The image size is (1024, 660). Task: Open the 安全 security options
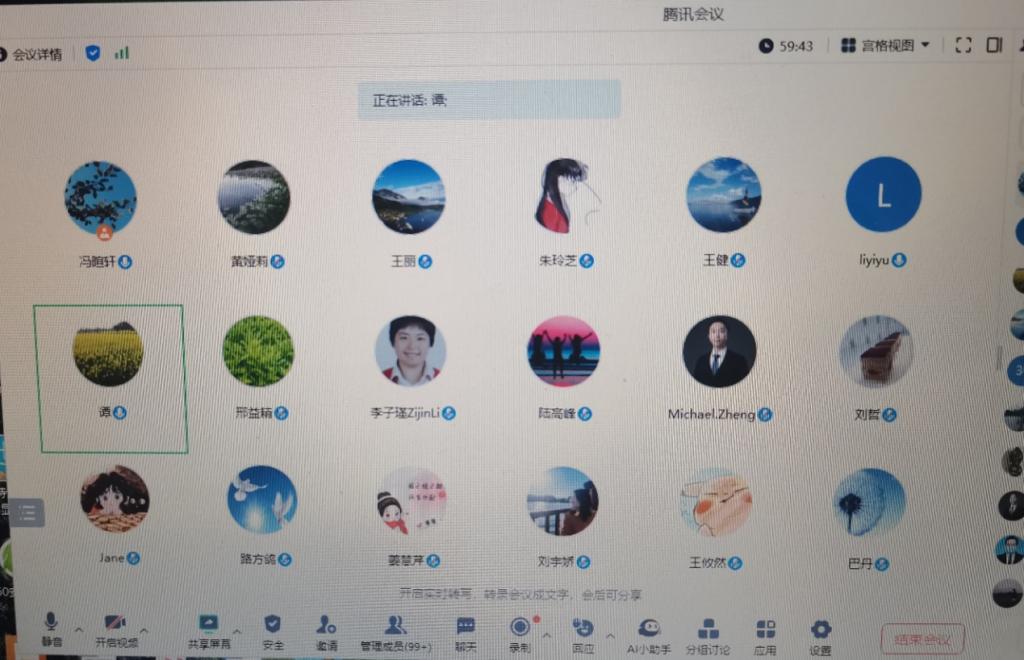click(x=273, y=632)
